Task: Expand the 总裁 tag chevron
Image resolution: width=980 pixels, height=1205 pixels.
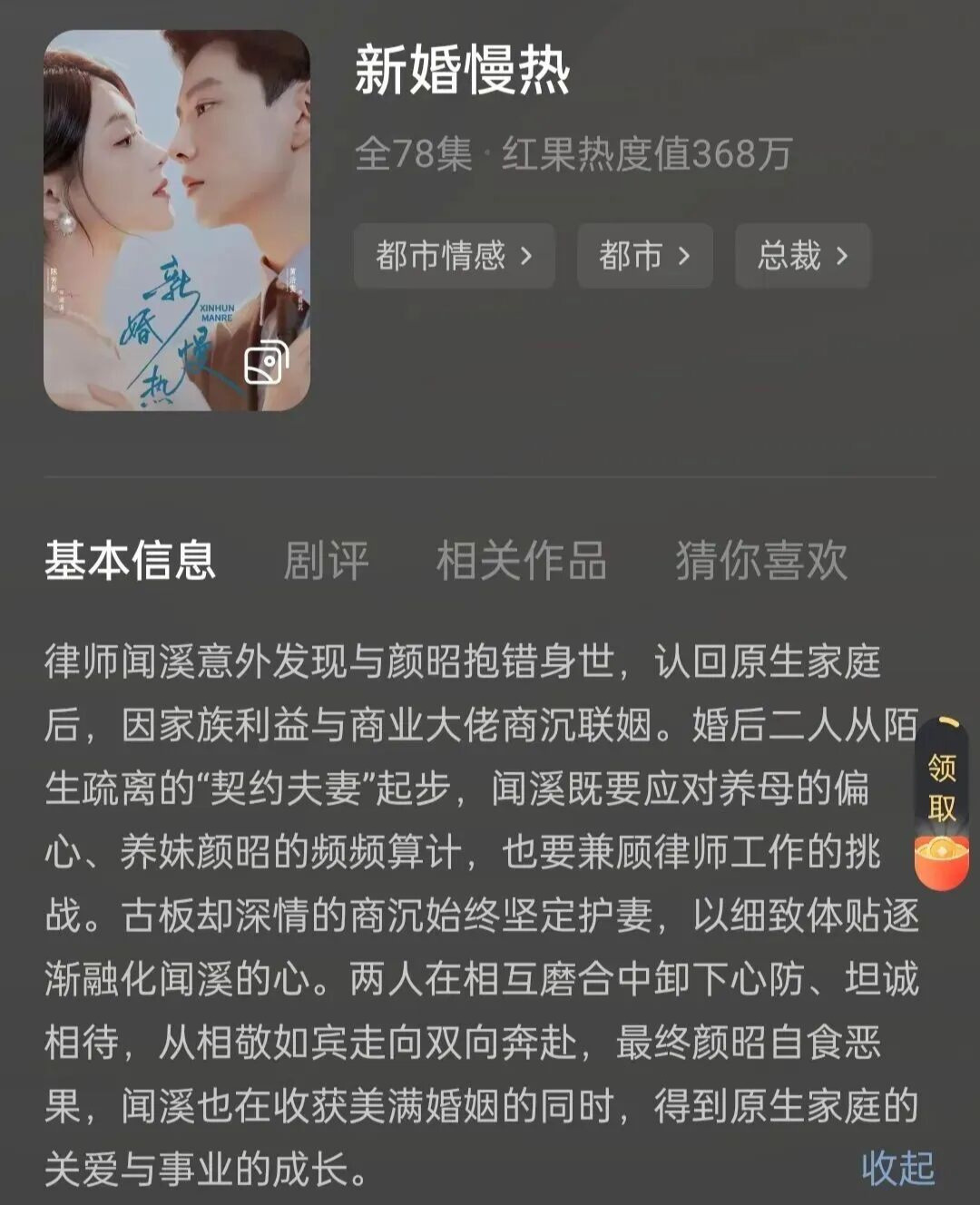Action: click(x=844, y=257)
